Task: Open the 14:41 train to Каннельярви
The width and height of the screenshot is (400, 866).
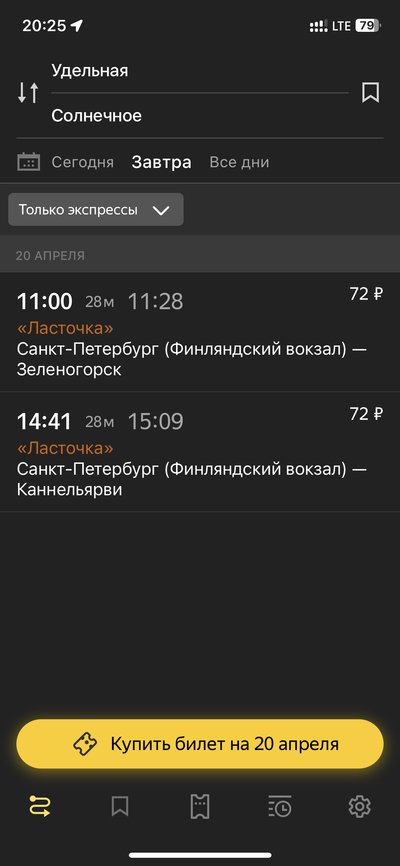Action: [200, 452]
